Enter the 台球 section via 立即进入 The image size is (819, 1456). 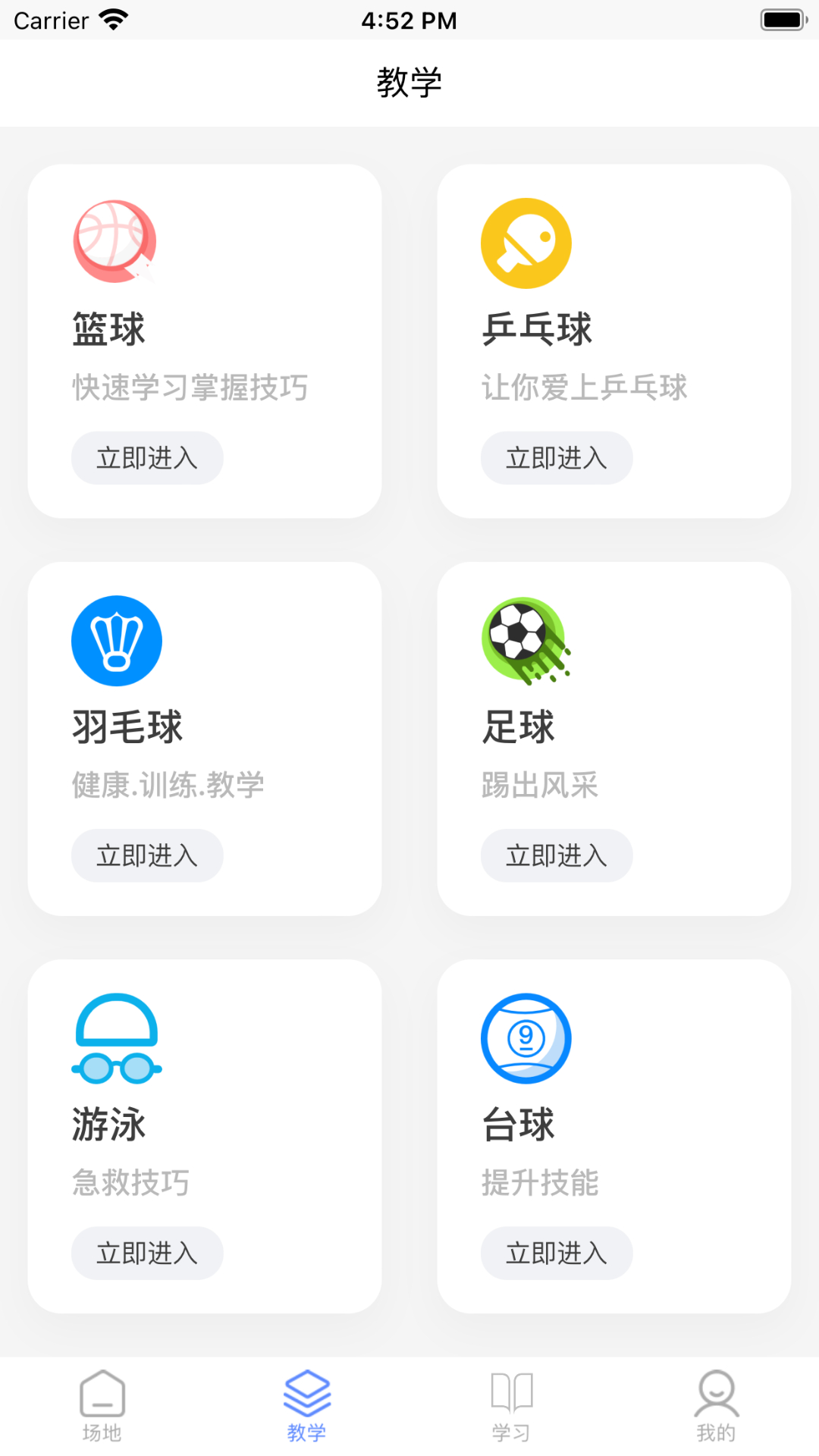557,1253
